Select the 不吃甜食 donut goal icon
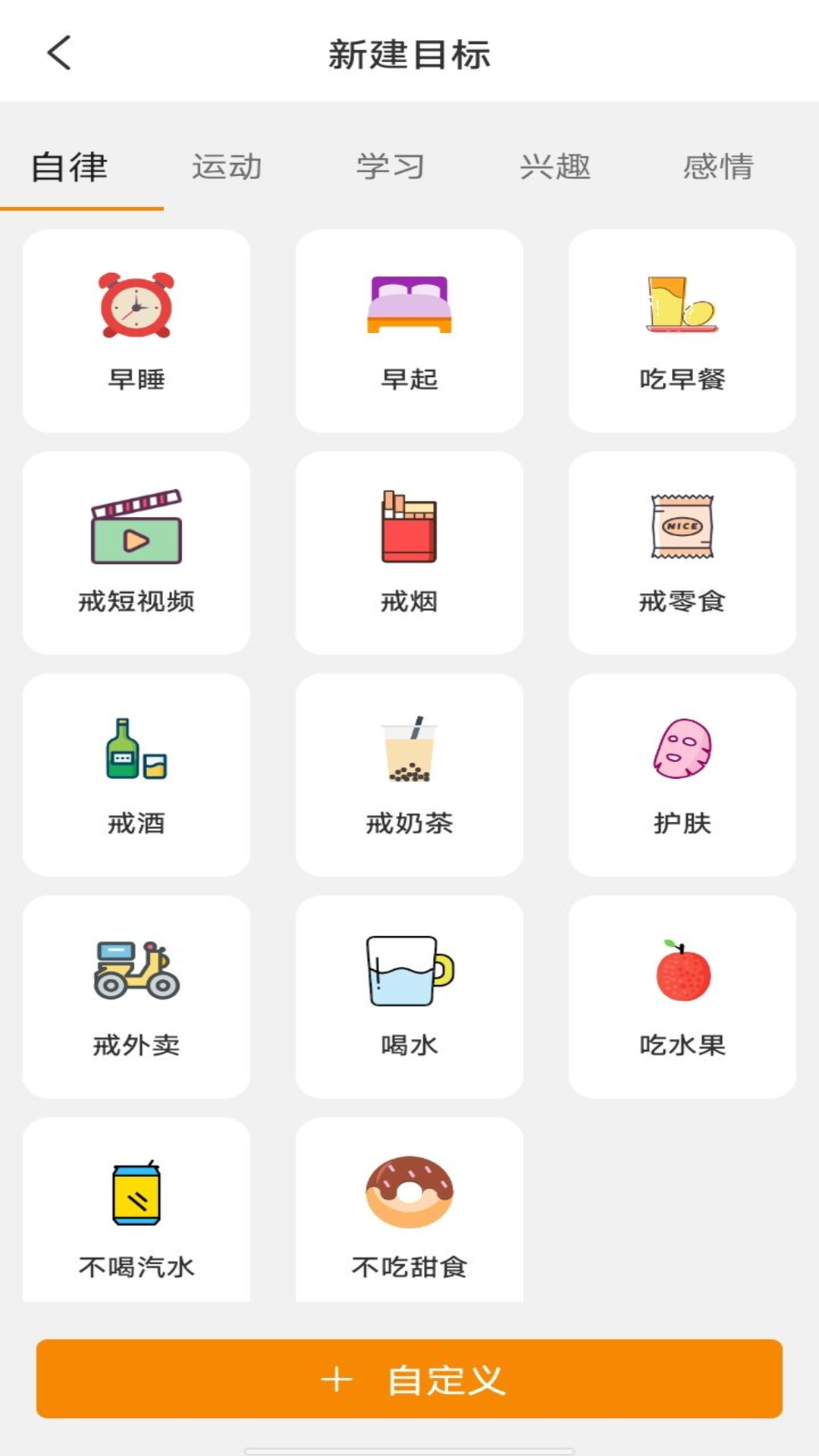 pyautogui.click(x=409, y=1189)
